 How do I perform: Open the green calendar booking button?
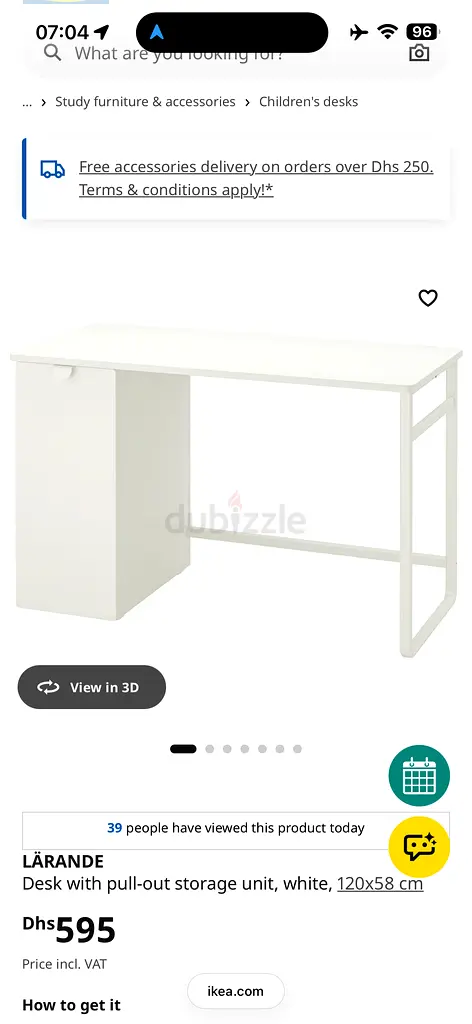pos(419,776)
